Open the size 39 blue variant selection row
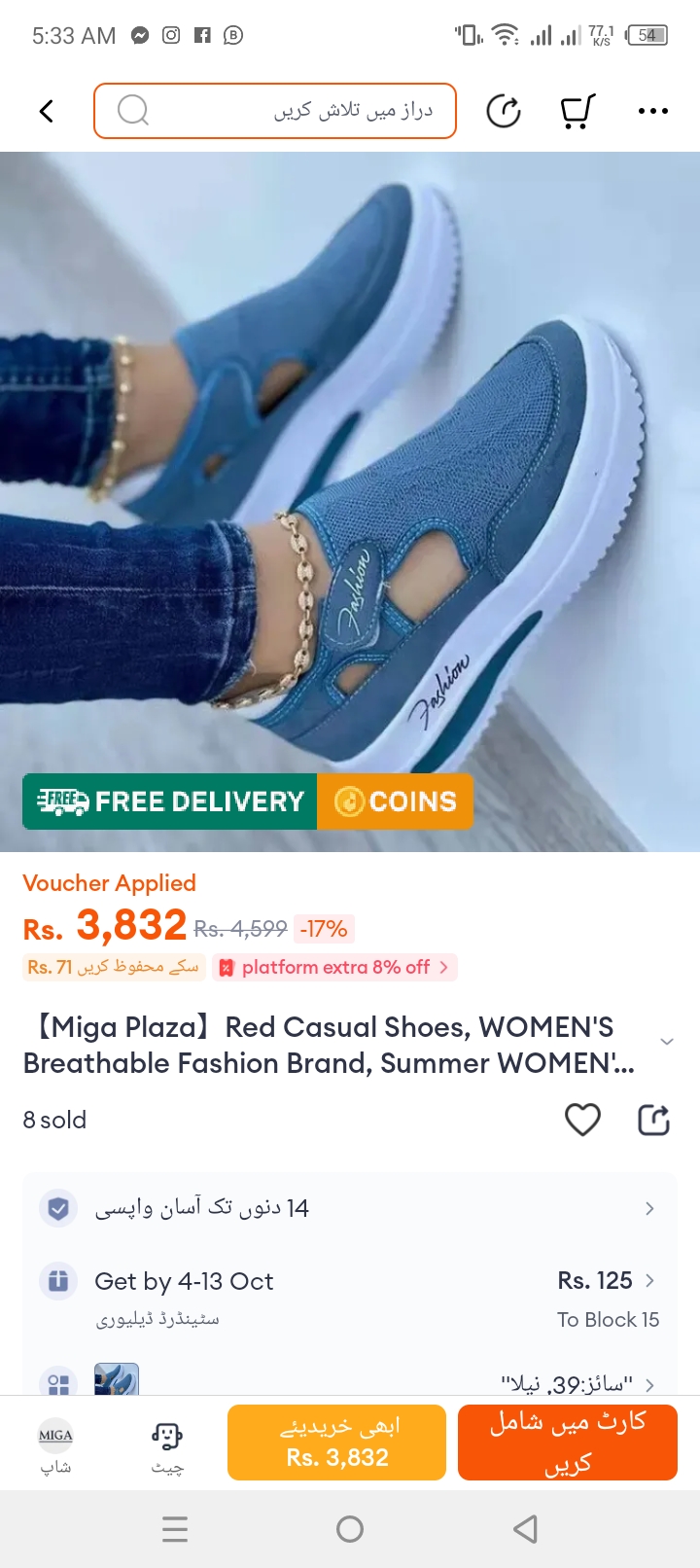The width and height of the screenshot is (700, 1568). click(x=350, y=1381)
